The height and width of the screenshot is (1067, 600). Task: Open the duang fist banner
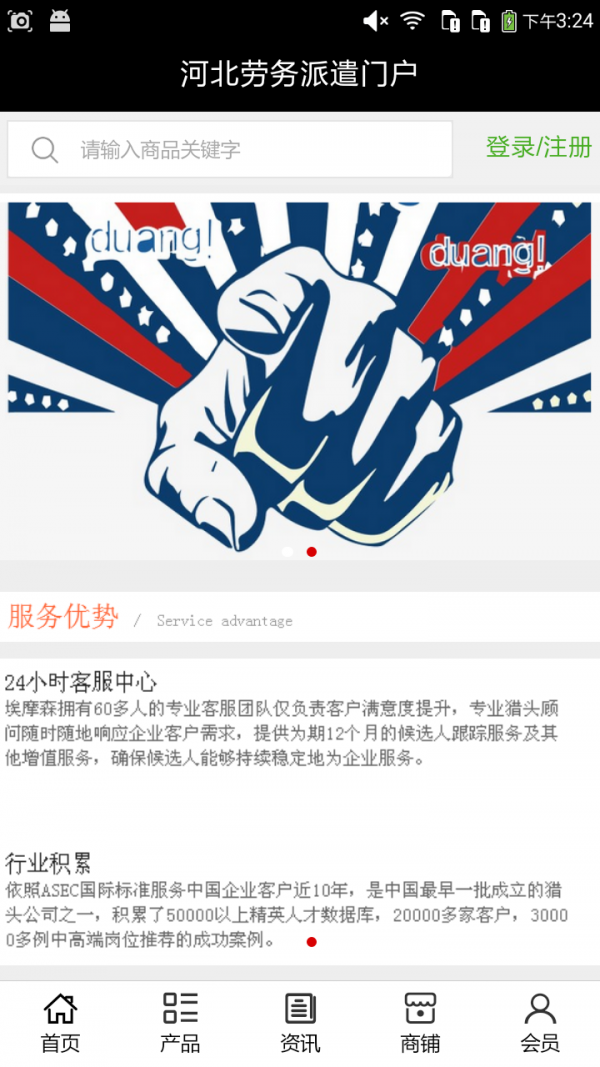coord(300,377)
